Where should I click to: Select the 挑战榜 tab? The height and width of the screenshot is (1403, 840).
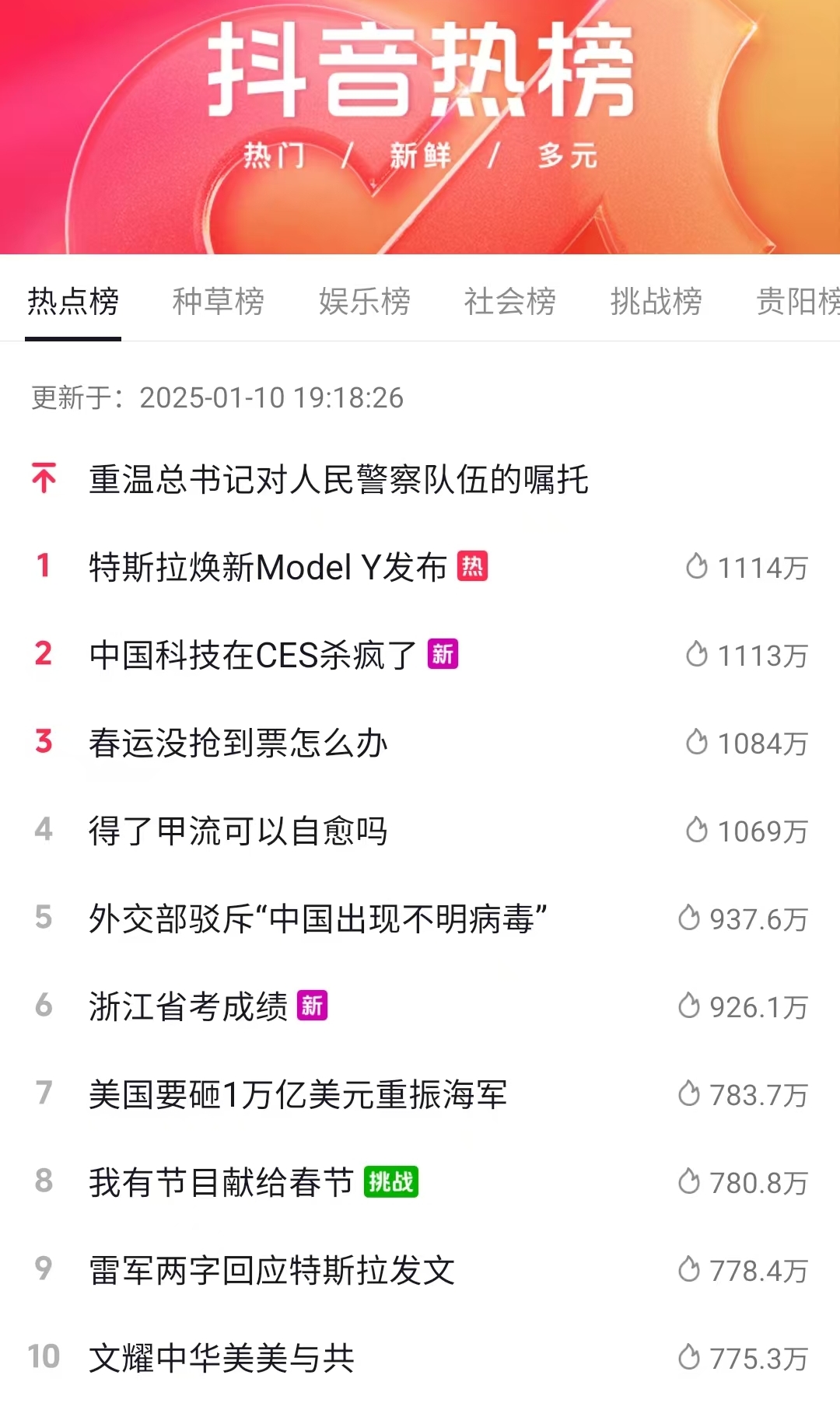[656, 301]
